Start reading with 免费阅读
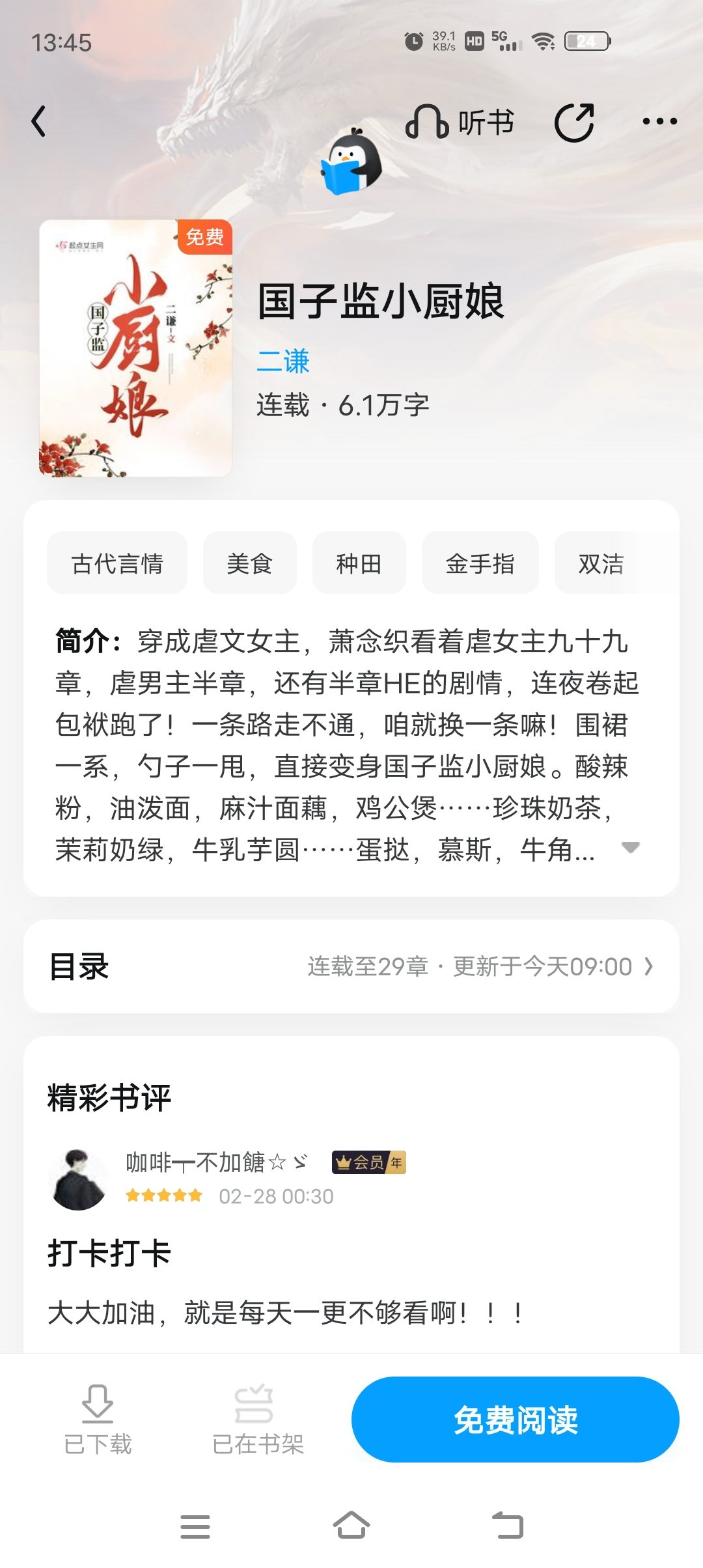Screen dimensions: 703x1568 tap(516, 1420)
